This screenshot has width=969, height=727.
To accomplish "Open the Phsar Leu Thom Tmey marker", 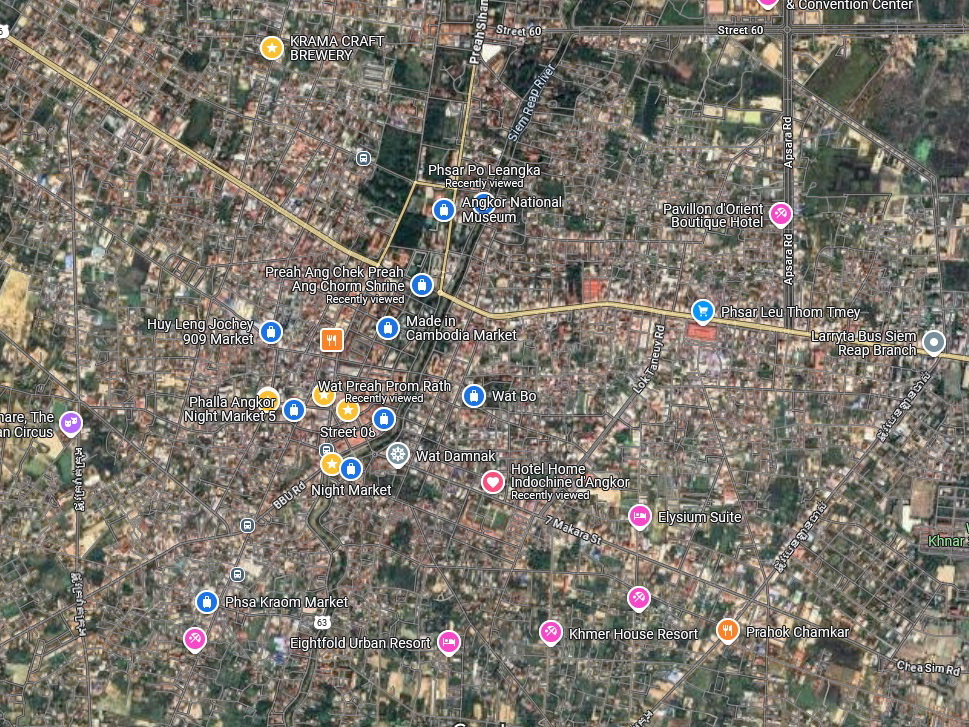I will pyautogui.click(x=703, y=311).
